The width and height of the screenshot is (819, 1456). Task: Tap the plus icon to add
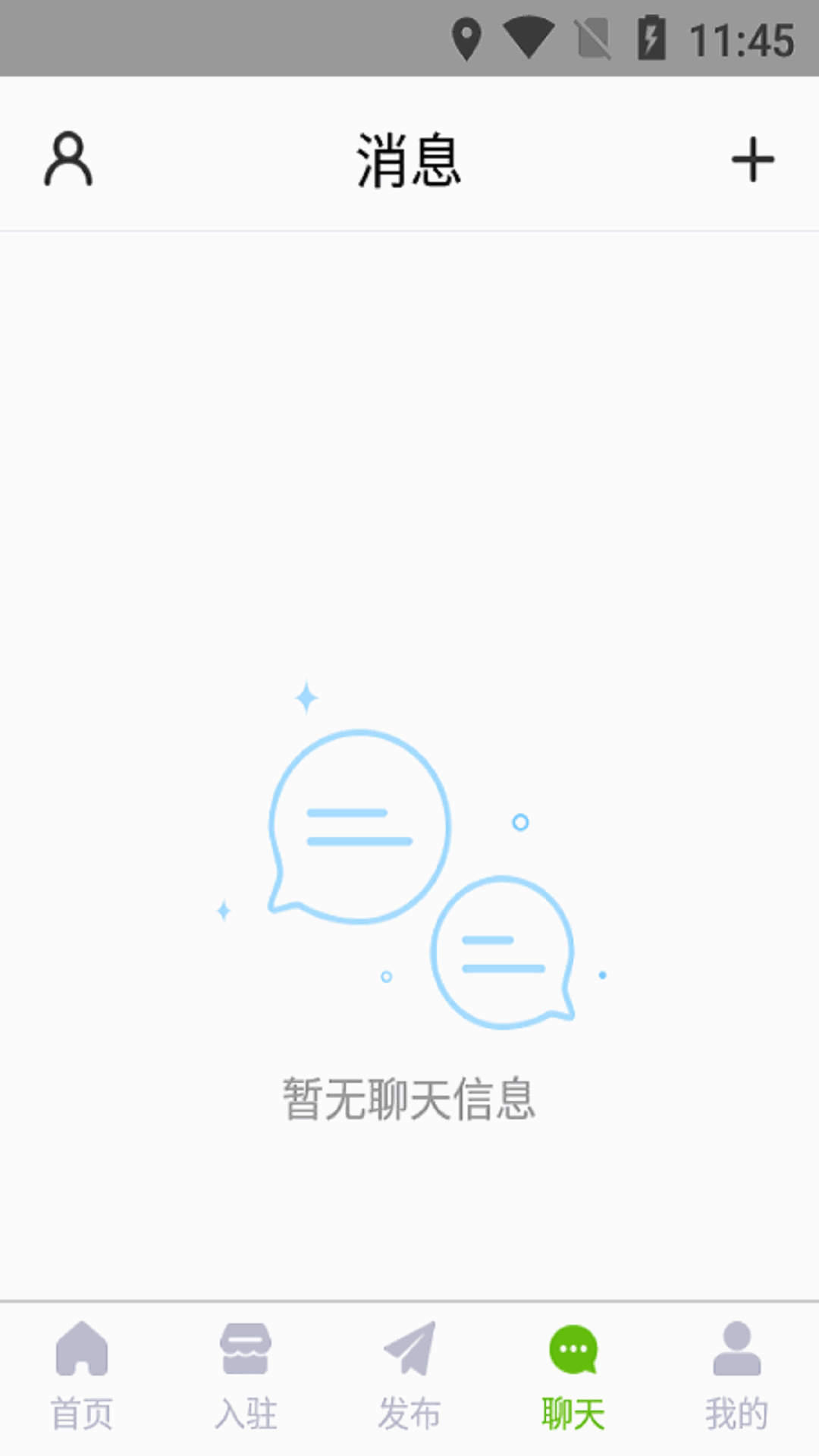pos(752,159)
